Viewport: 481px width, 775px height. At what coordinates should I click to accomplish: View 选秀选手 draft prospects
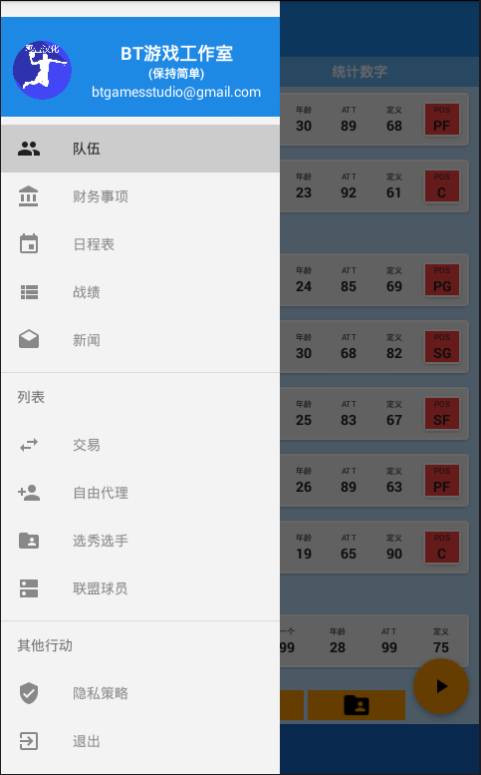140,541
